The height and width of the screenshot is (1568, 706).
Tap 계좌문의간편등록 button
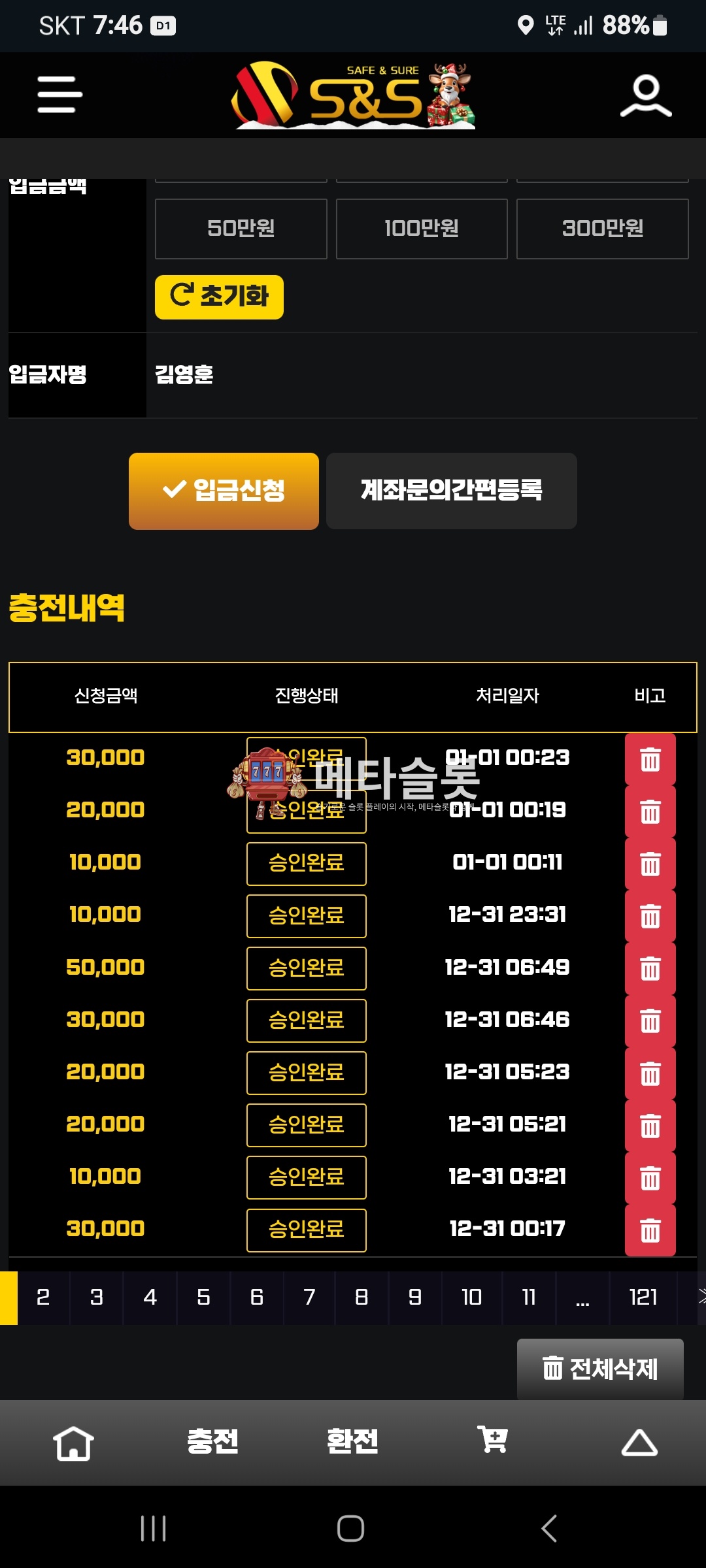[x=451, y=491]
